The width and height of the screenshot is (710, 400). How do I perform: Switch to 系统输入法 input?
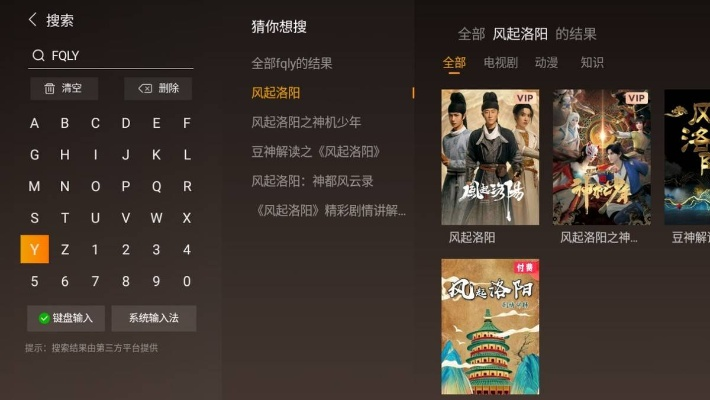153,318
